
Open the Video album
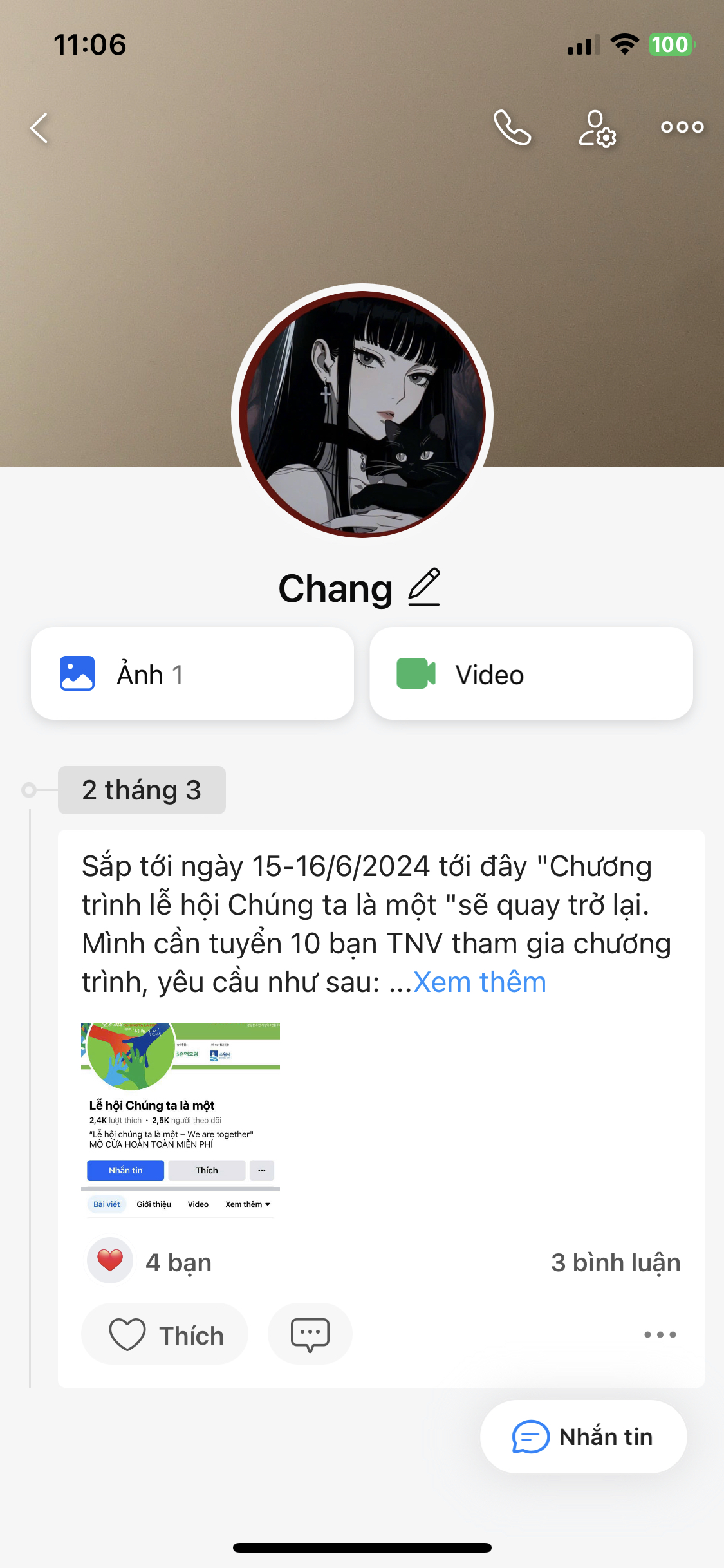[x=531, y=674]
